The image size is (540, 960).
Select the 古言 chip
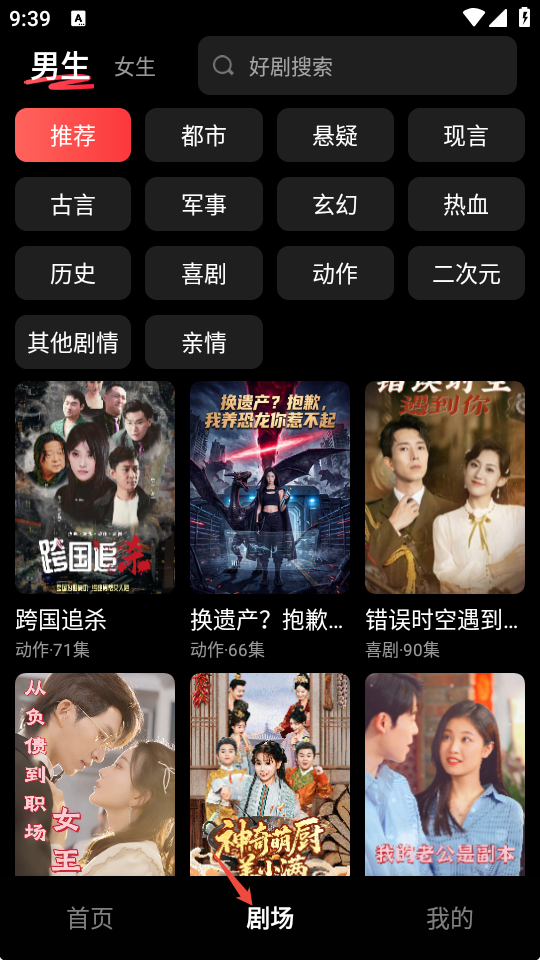tap(73, 204)
